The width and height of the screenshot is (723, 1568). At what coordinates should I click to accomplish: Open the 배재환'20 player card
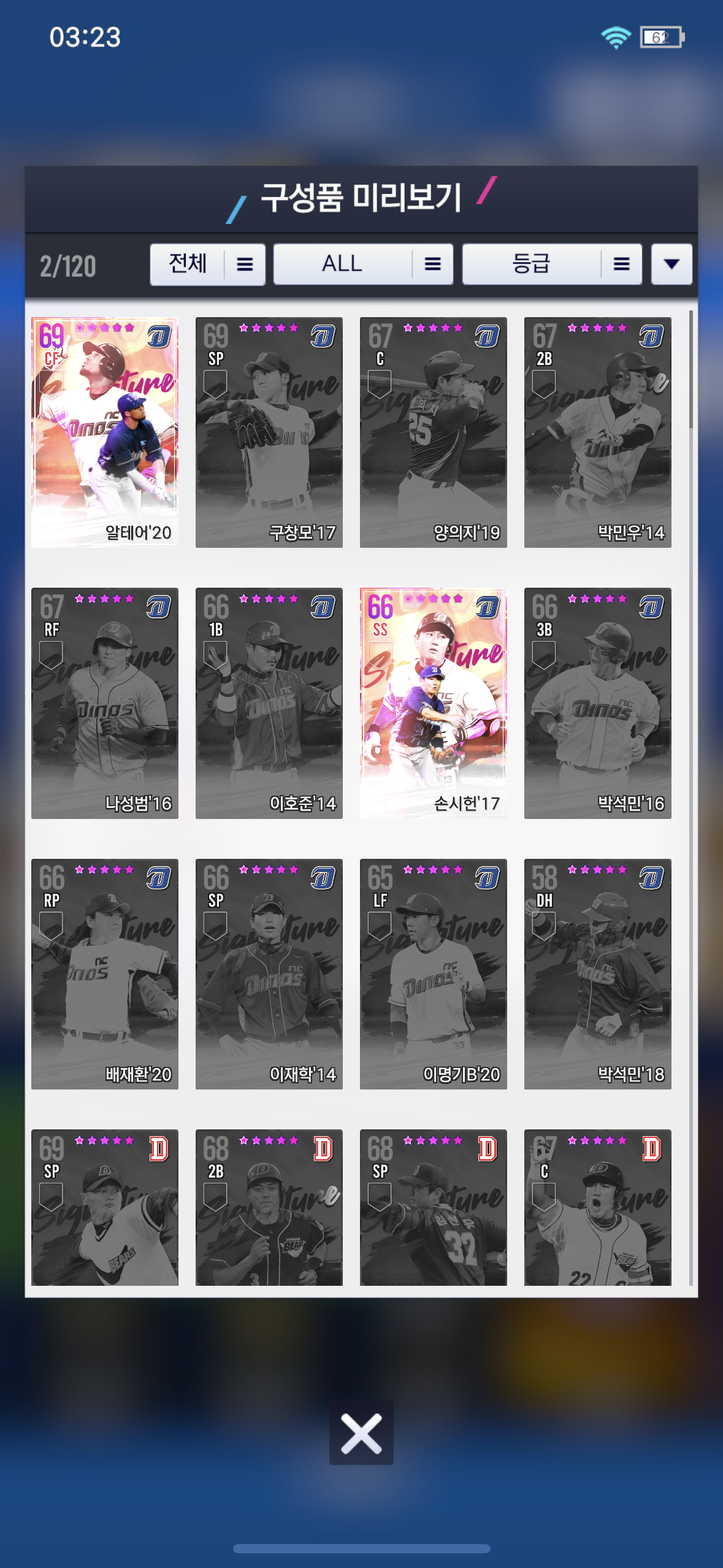coord(105,974)
